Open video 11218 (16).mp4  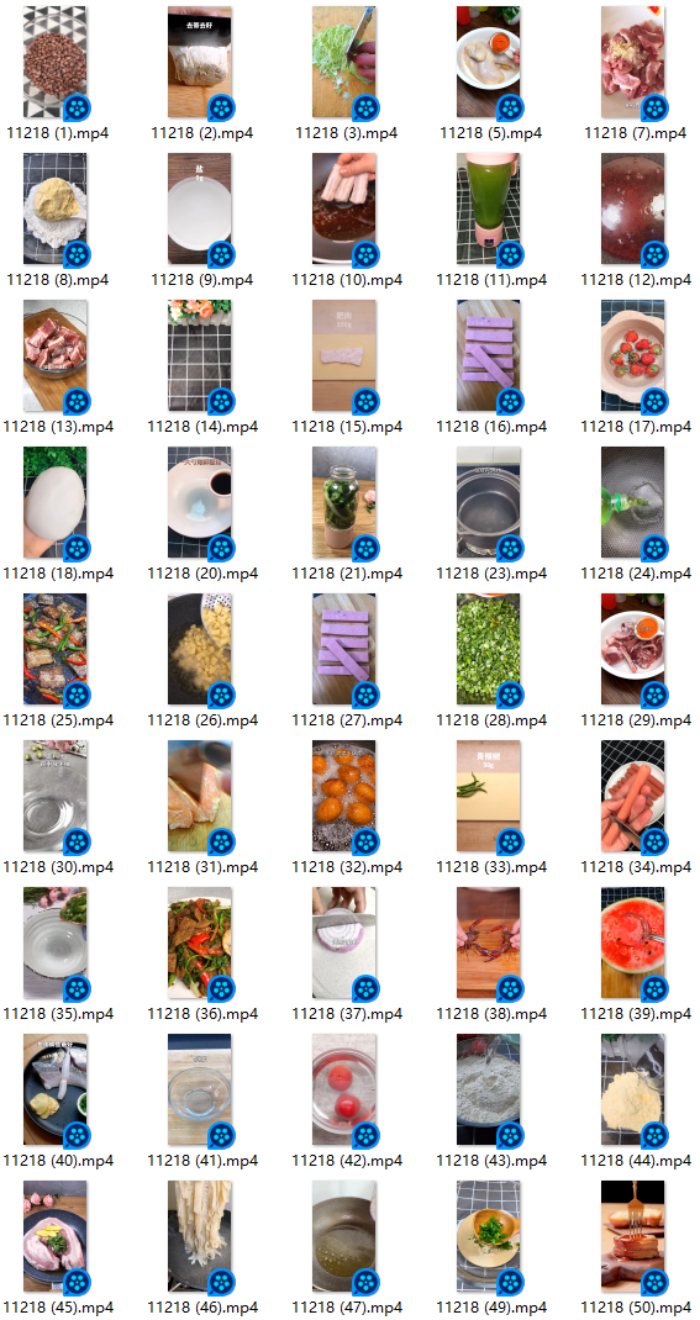[x=488, y=355]
